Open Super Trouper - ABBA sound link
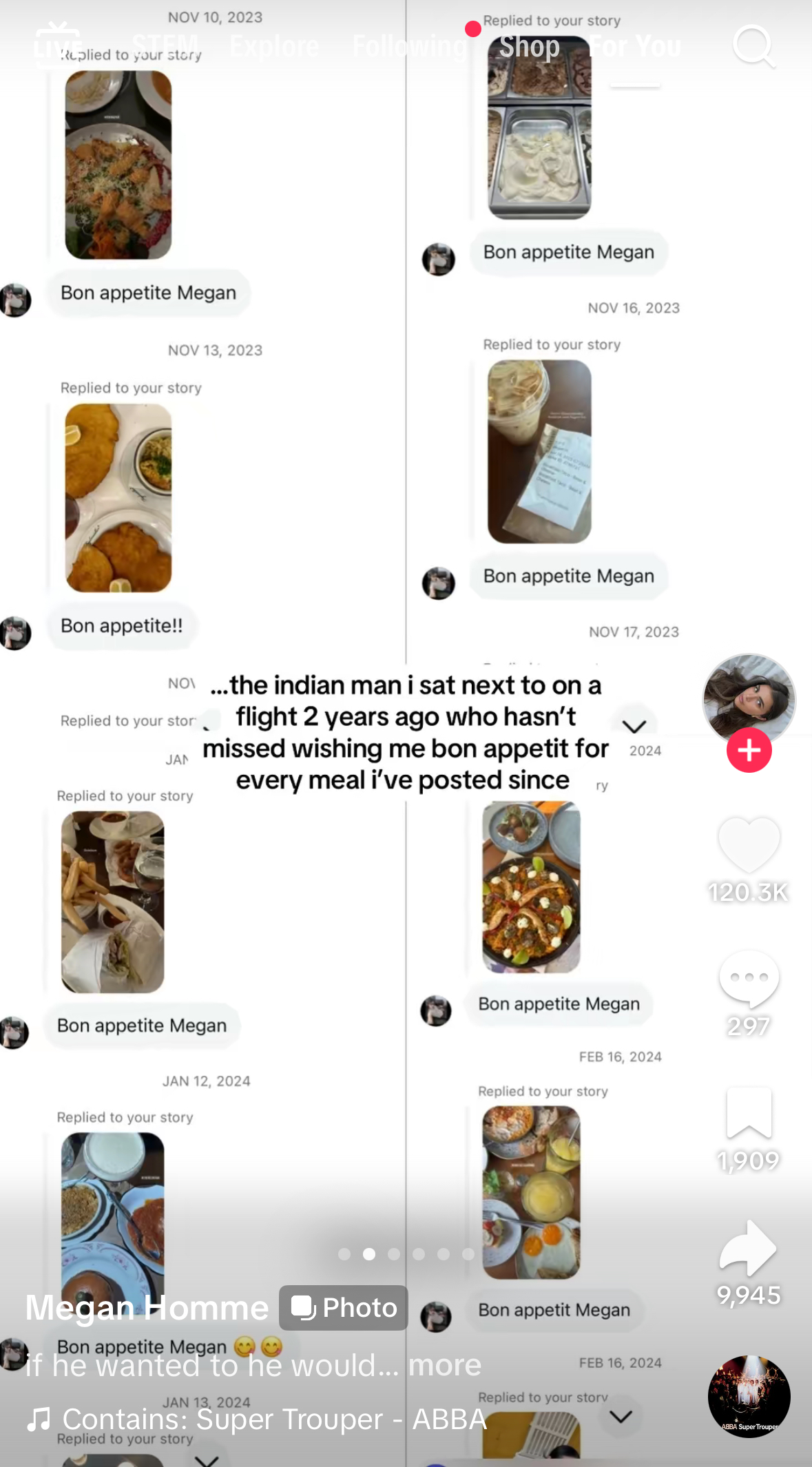The width and height of the screenshot is (812, 1467). pos(274,1419)
